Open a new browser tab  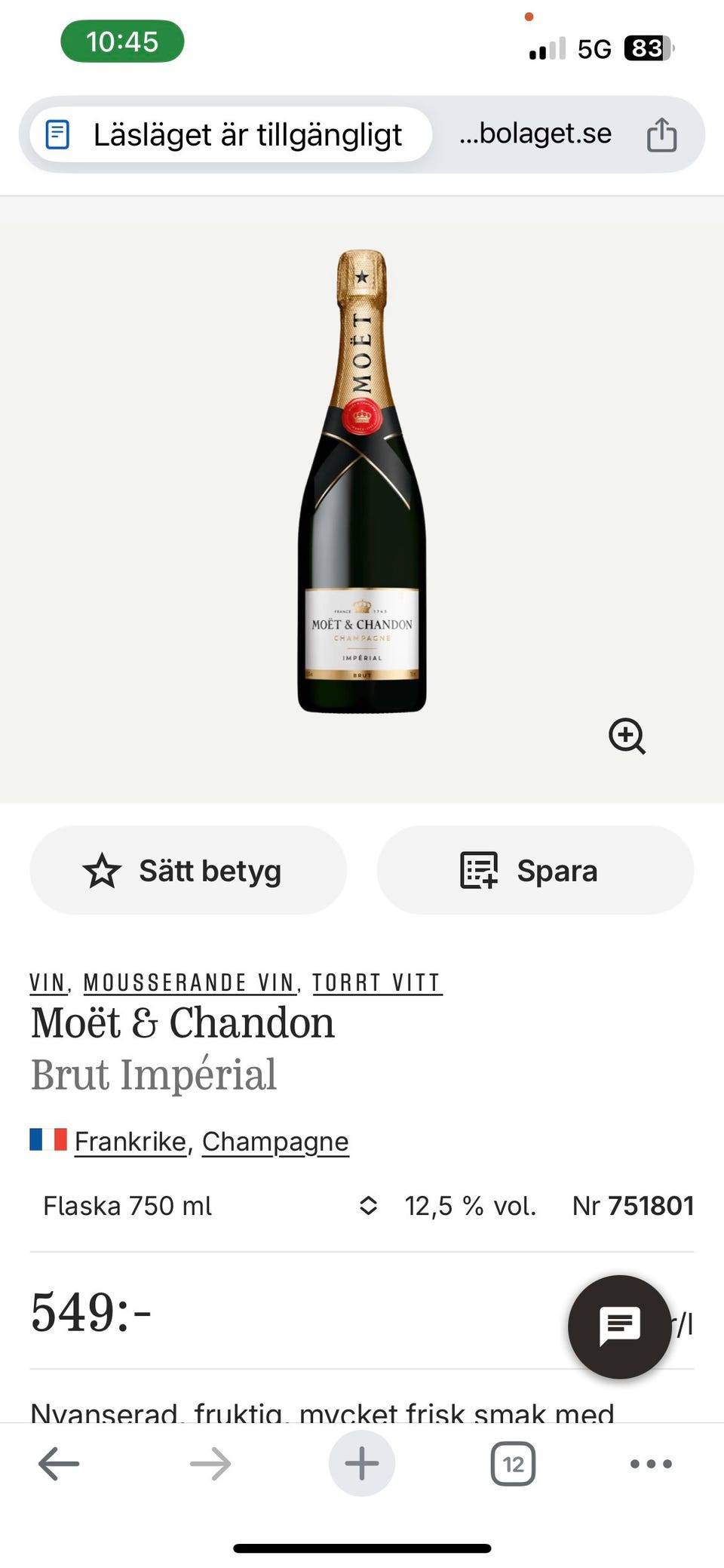coord(362,1464)
